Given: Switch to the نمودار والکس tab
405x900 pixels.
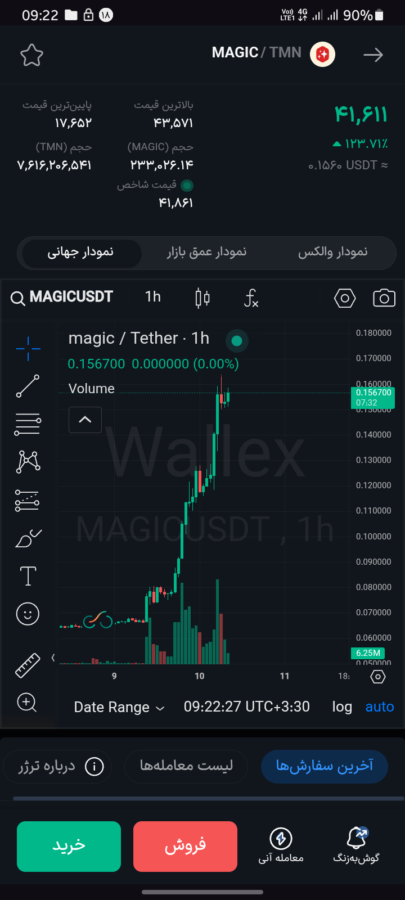Looking at the screenshot, I should pos(333,253).
